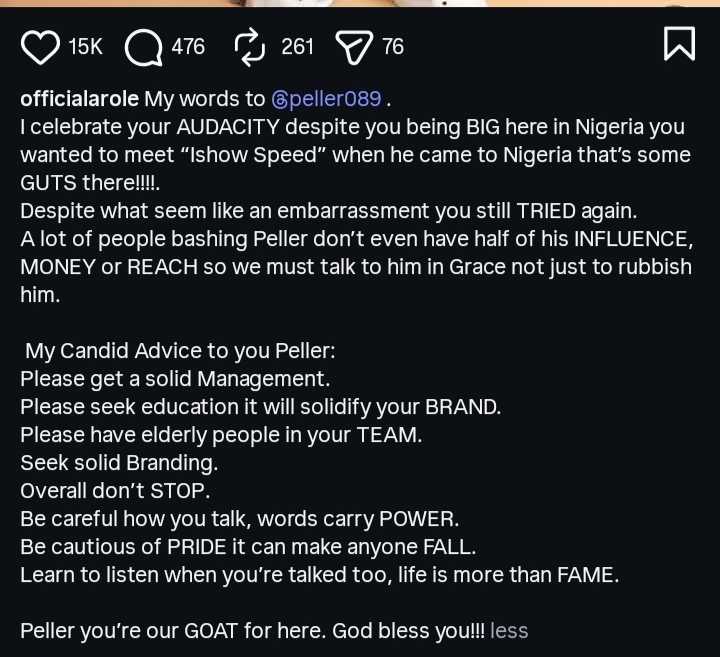Screen dimensions: 720x657
Task: Open the @peller089 mention
Action: (326, 99)
